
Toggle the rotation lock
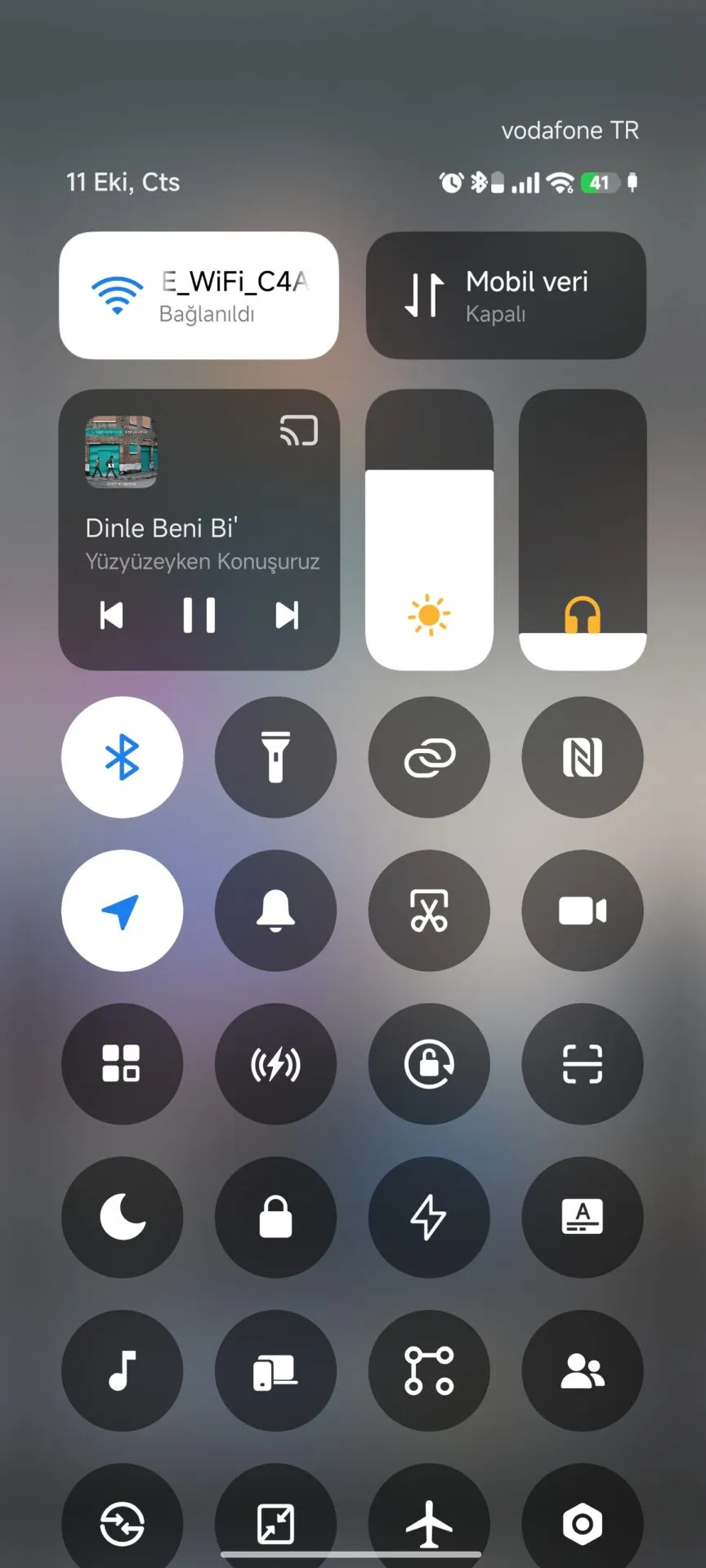[429, 1064]
